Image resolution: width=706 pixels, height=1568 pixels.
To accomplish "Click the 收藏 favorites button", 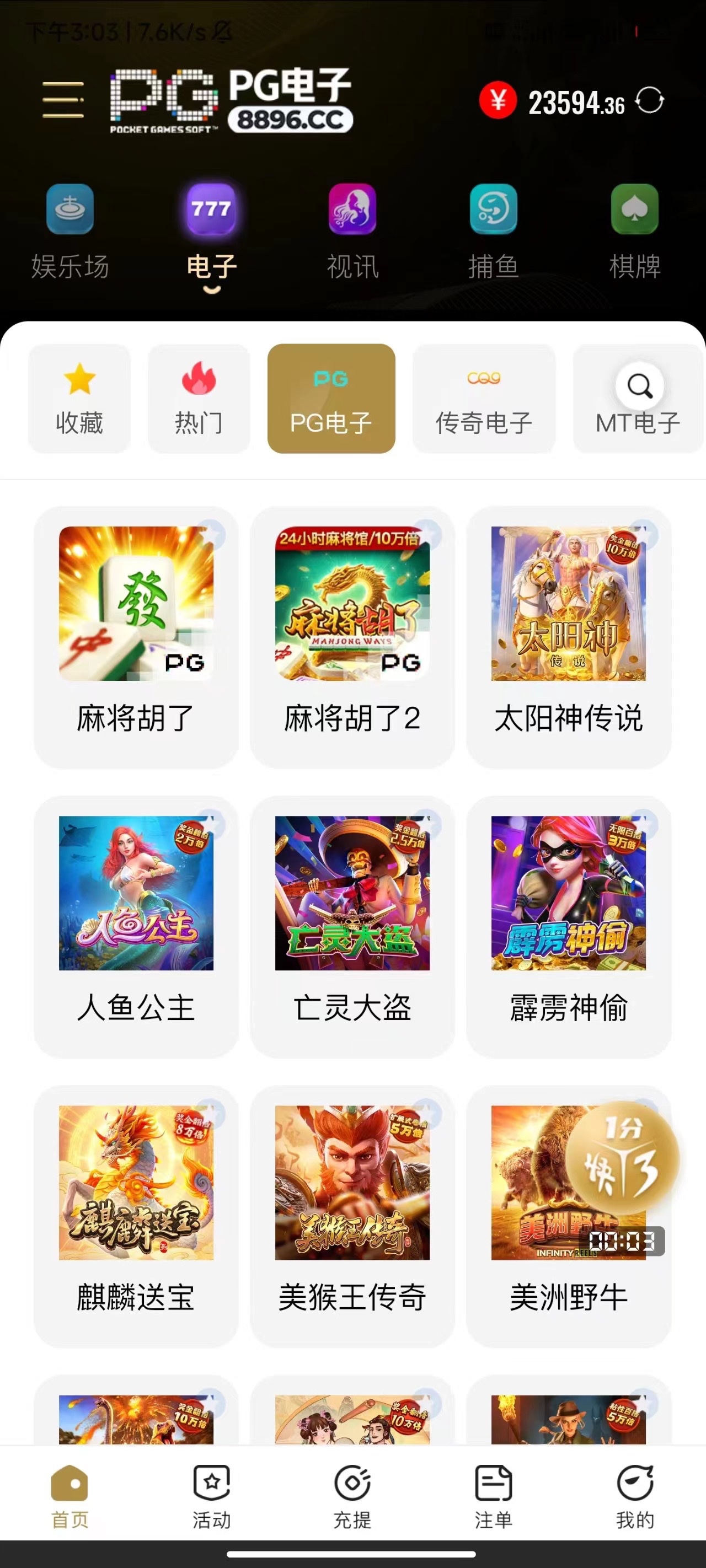I will point(79,399).
